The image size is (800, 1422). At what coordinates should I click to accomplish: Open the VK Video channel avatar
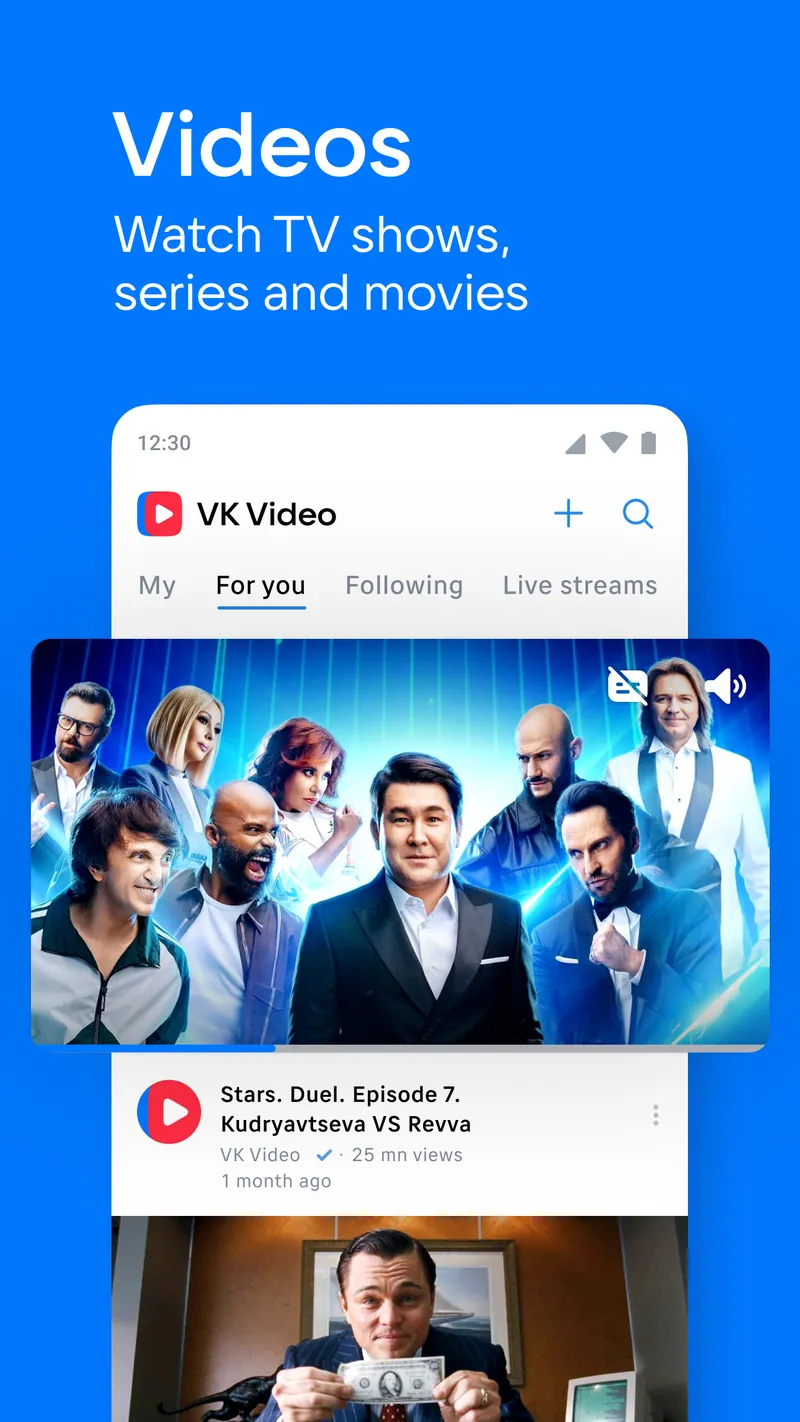click(168, 1111)
